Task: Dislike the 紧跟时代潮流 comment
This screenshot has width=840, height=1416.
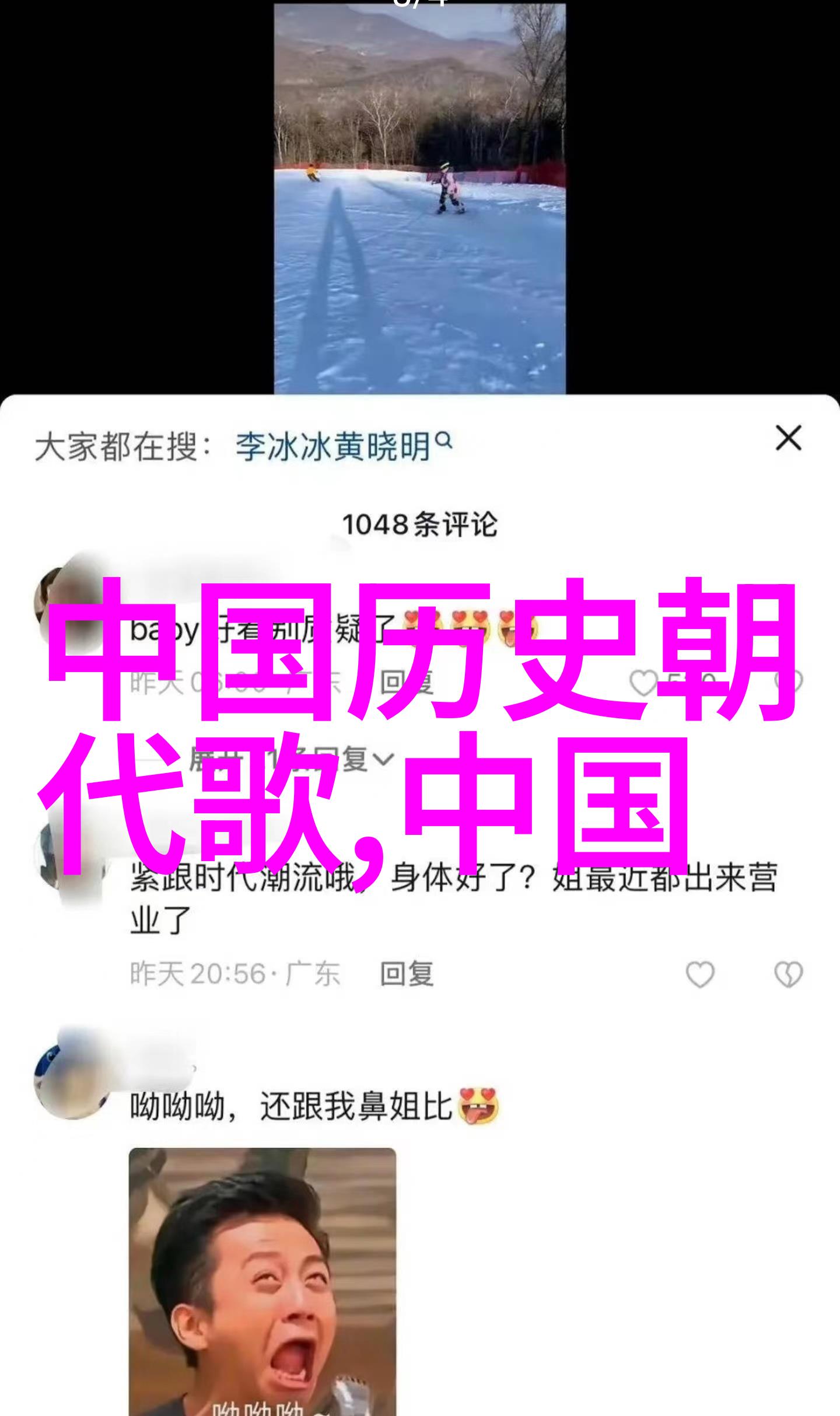Action: (788, 974)
